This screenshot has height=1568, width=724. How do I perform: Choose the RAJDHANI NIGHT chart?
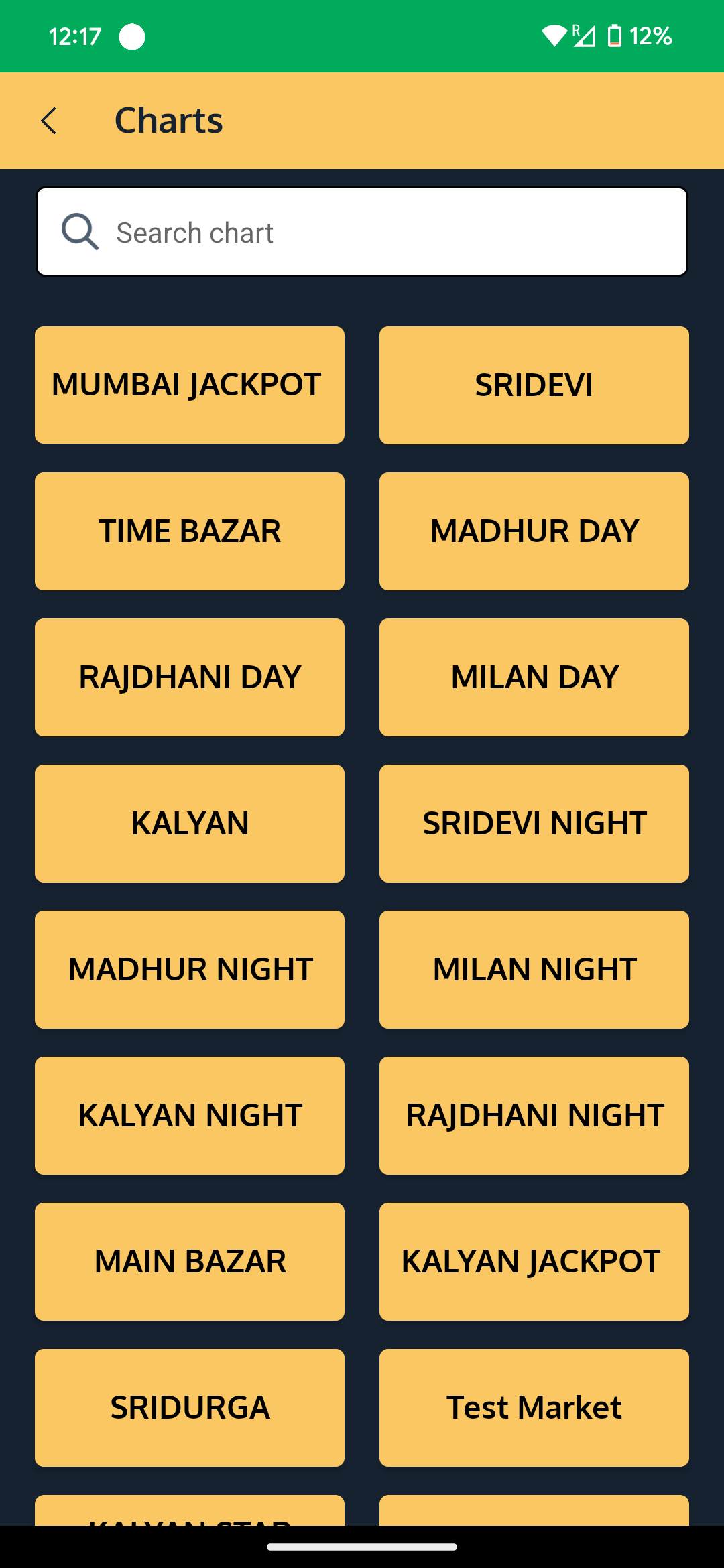click(x=534, y=1115)
